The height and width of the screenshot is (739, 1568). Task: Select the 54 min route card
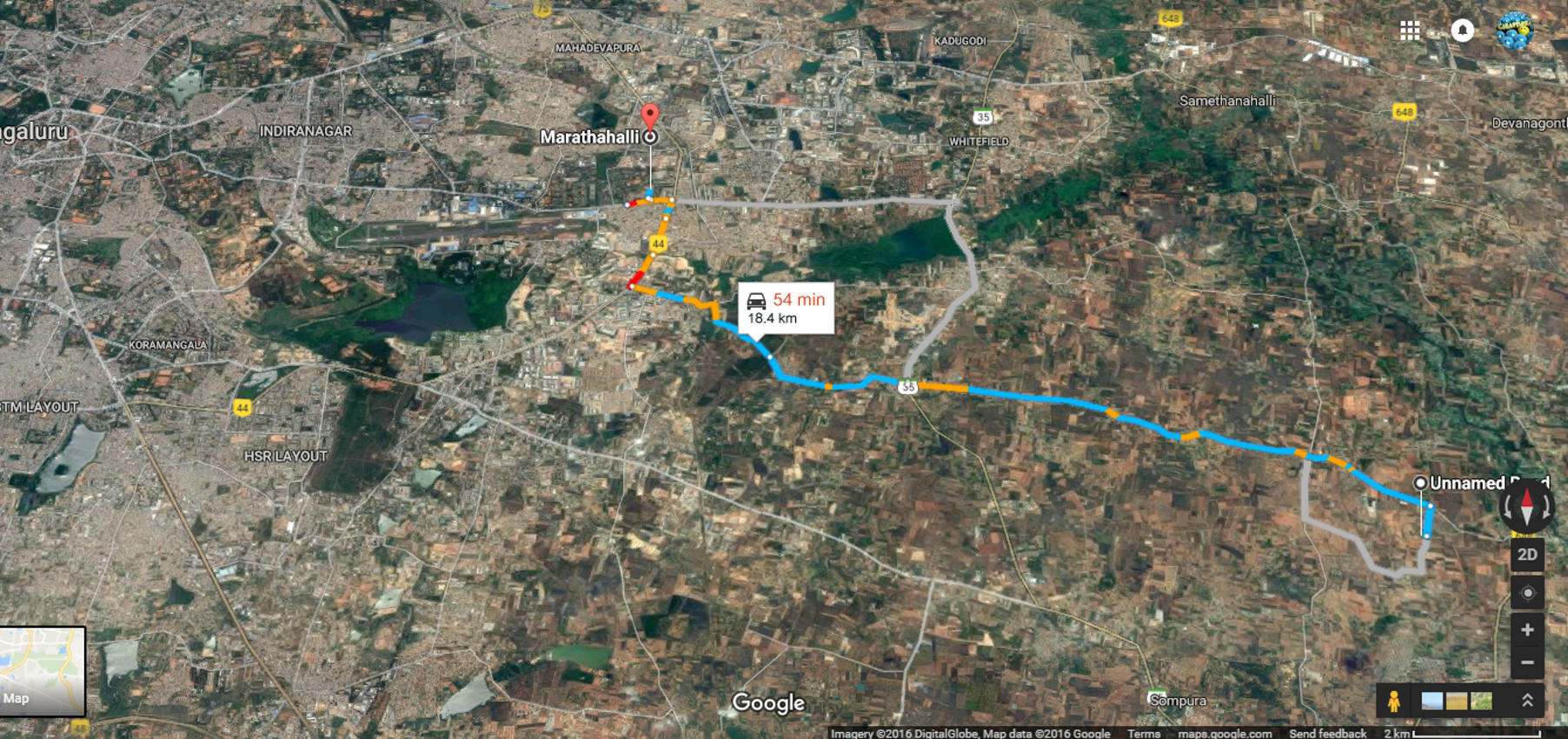coord(786,308)
